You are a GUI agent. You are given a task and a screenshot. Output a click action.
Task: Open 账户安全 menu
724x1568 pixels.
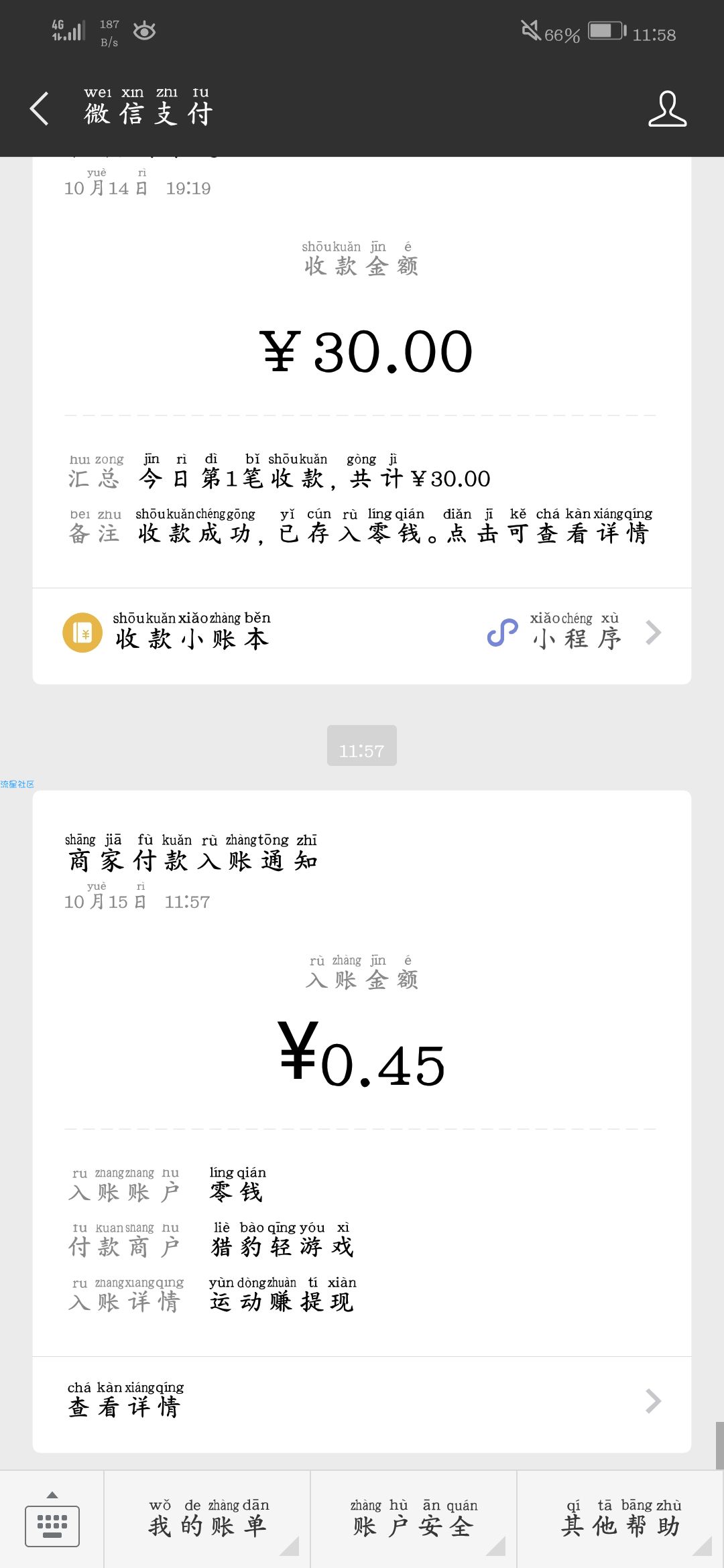point(414,1521)
